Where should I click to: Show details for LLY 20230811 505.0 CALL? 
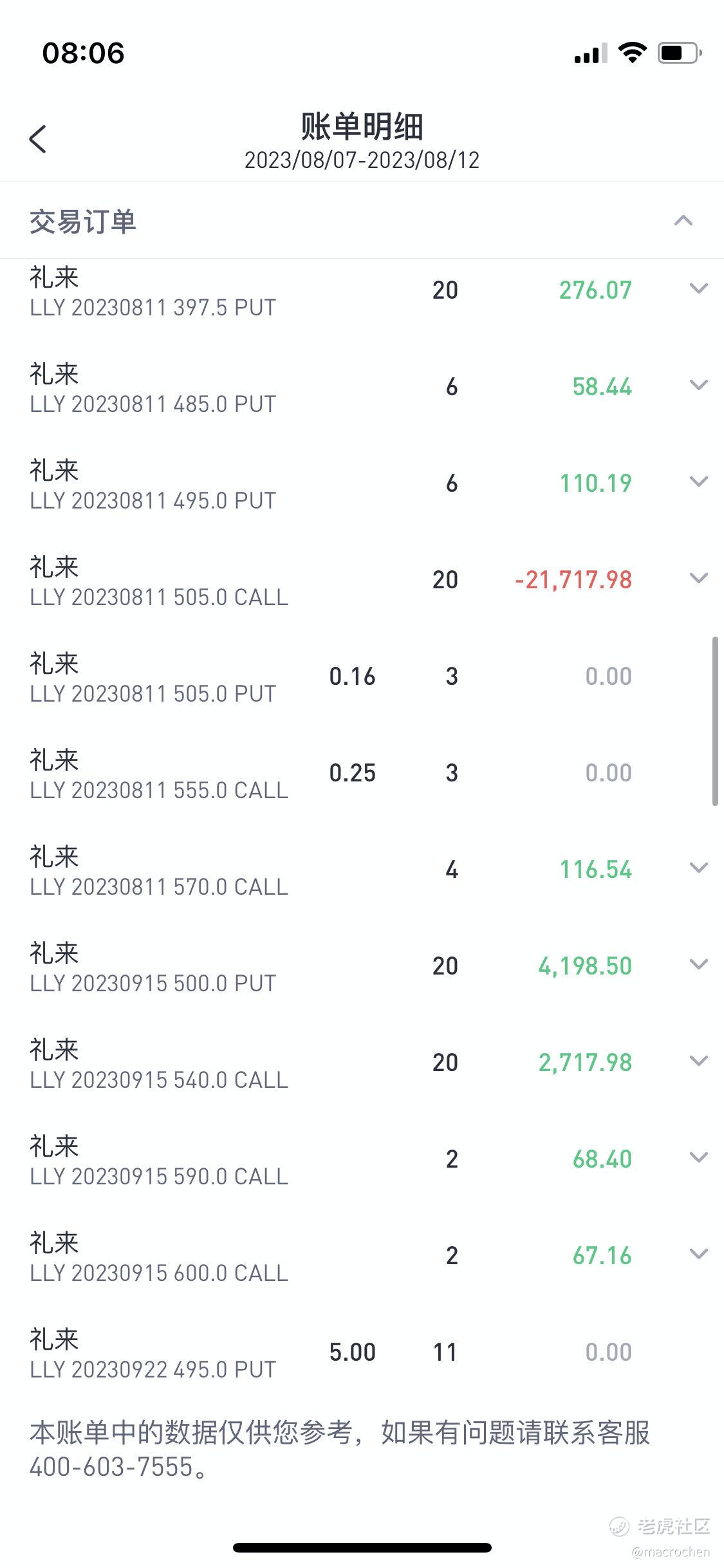pyautogui.click(x=698, y=579)
